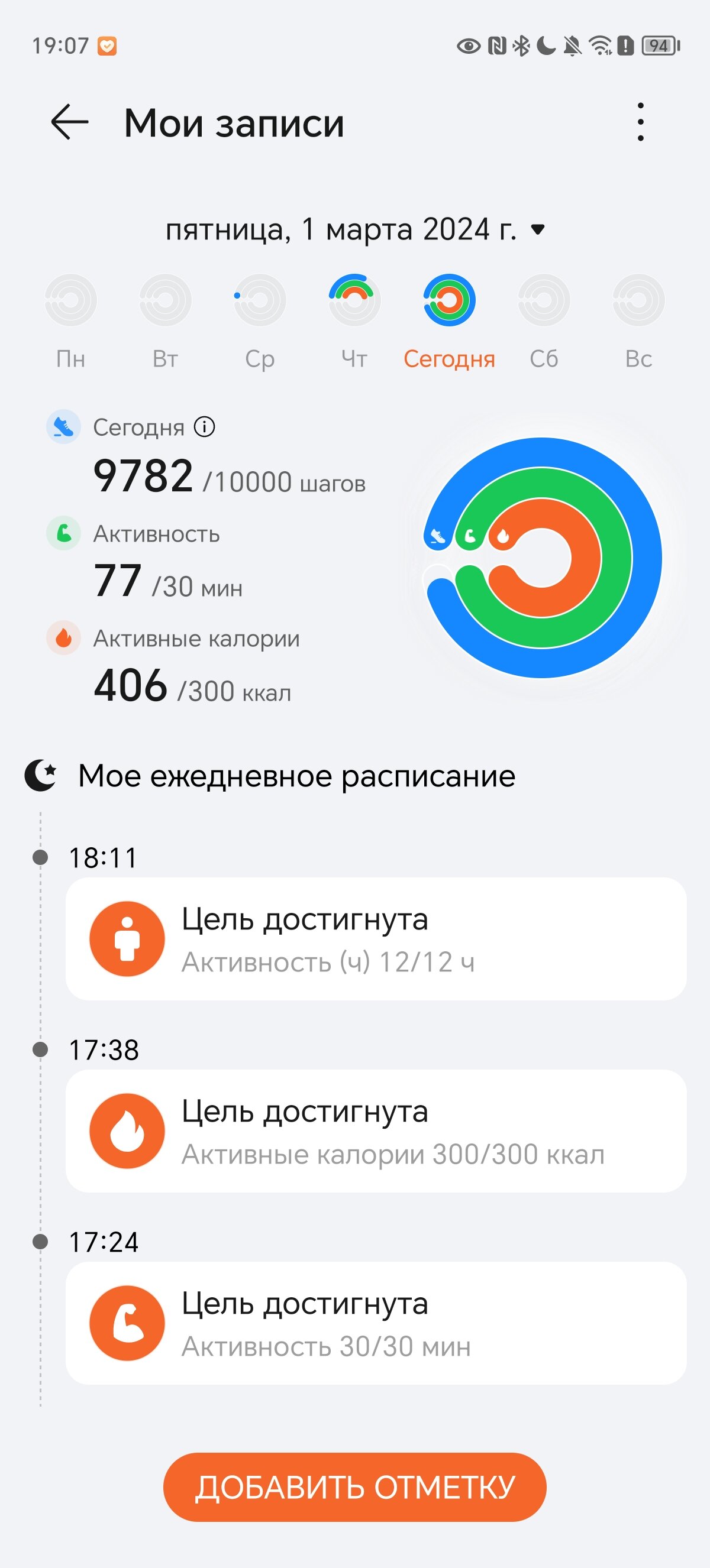The image size is (710, 1568).
Task: Select Пн in the week strip
Action: click(70, 322)
